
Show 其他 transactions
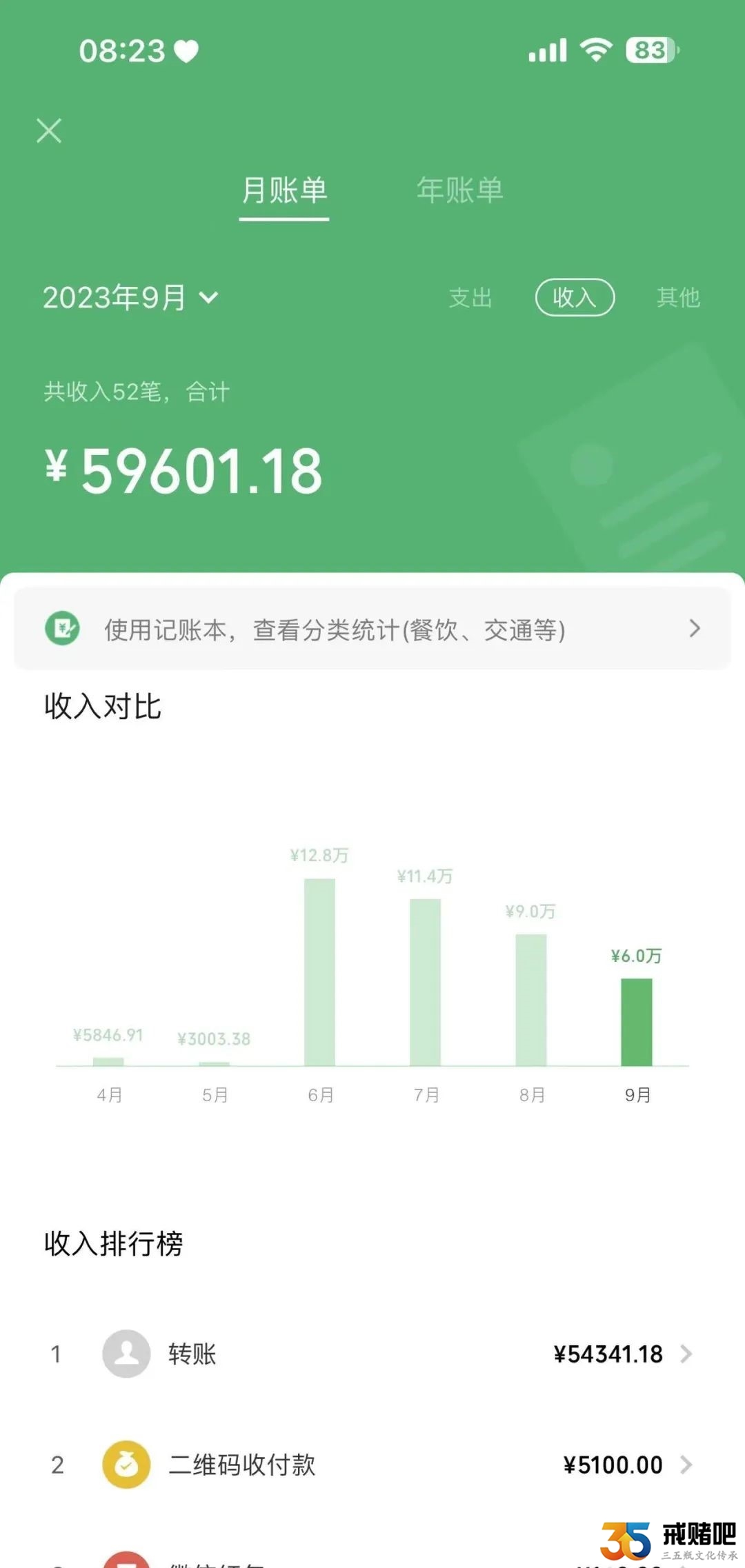[678, 298]
